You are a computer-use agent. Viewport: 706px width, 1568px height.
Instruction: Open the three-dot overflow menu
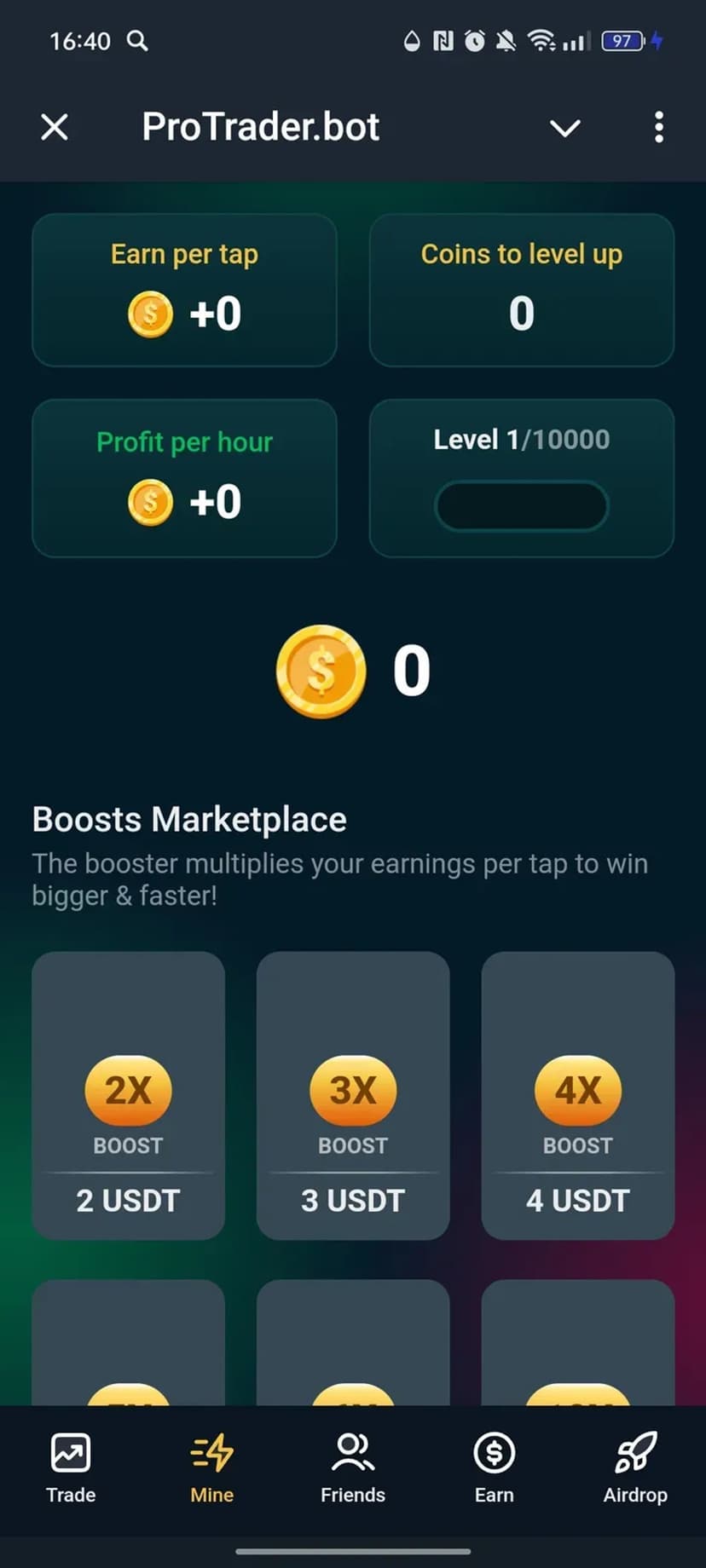(x=658, y=128)
